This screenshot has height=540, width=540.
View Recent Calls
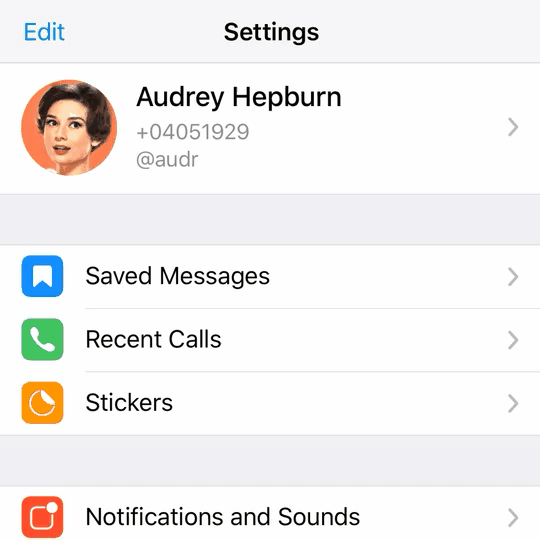coord(270,340)
